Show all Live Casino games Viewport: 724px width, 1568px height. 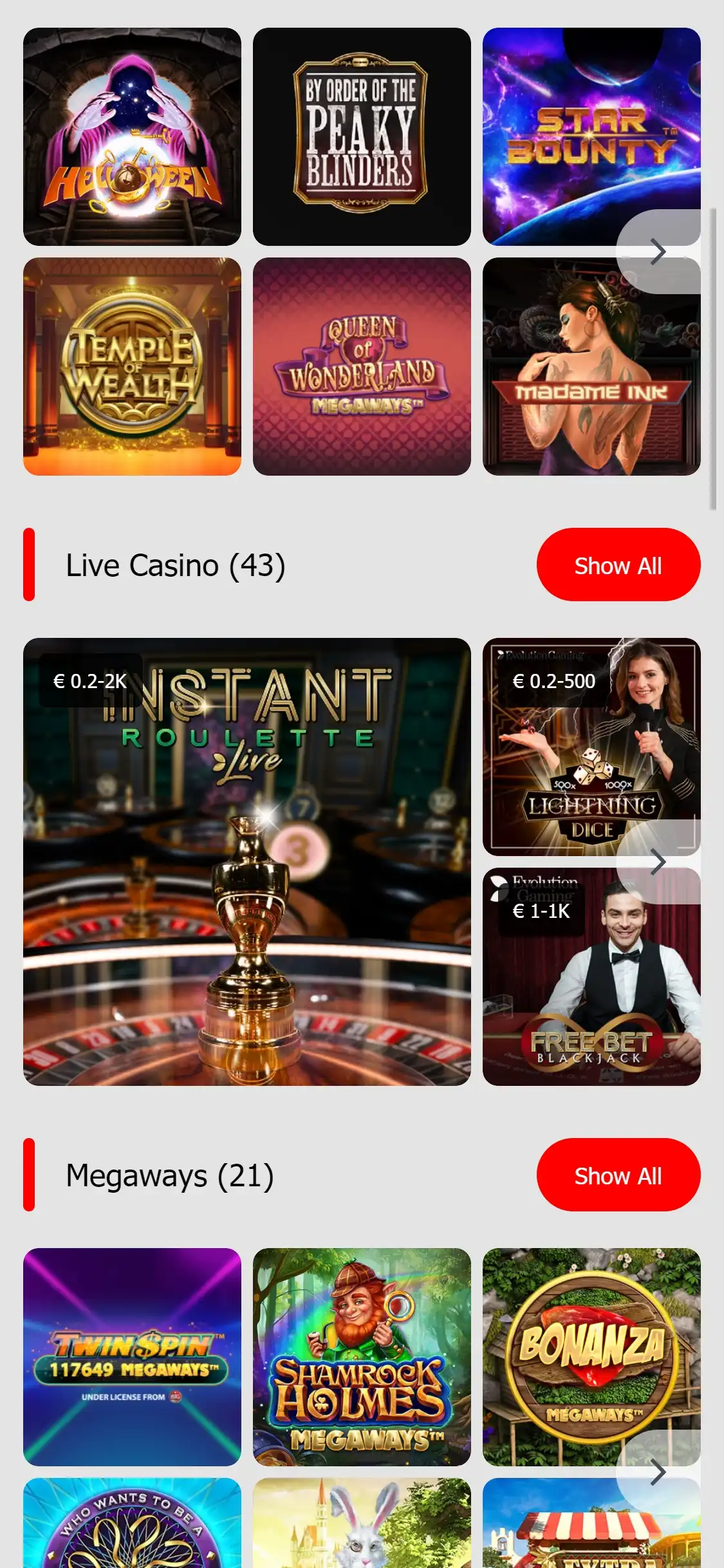click(618, 565)
